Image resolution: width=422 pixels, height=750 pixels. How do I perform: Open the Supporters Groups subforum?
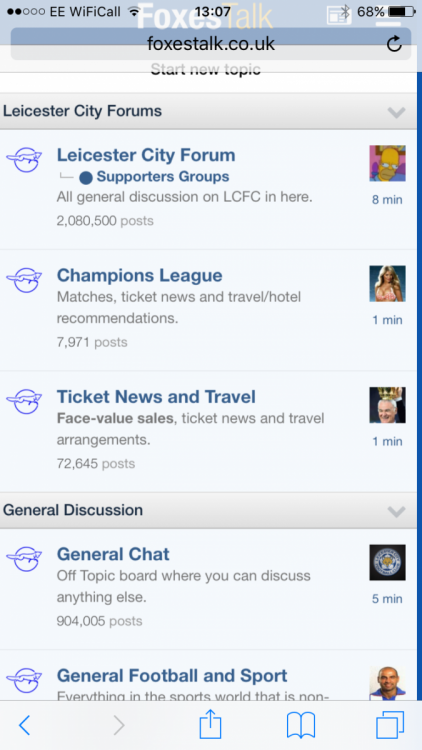[x=163, y=176]
